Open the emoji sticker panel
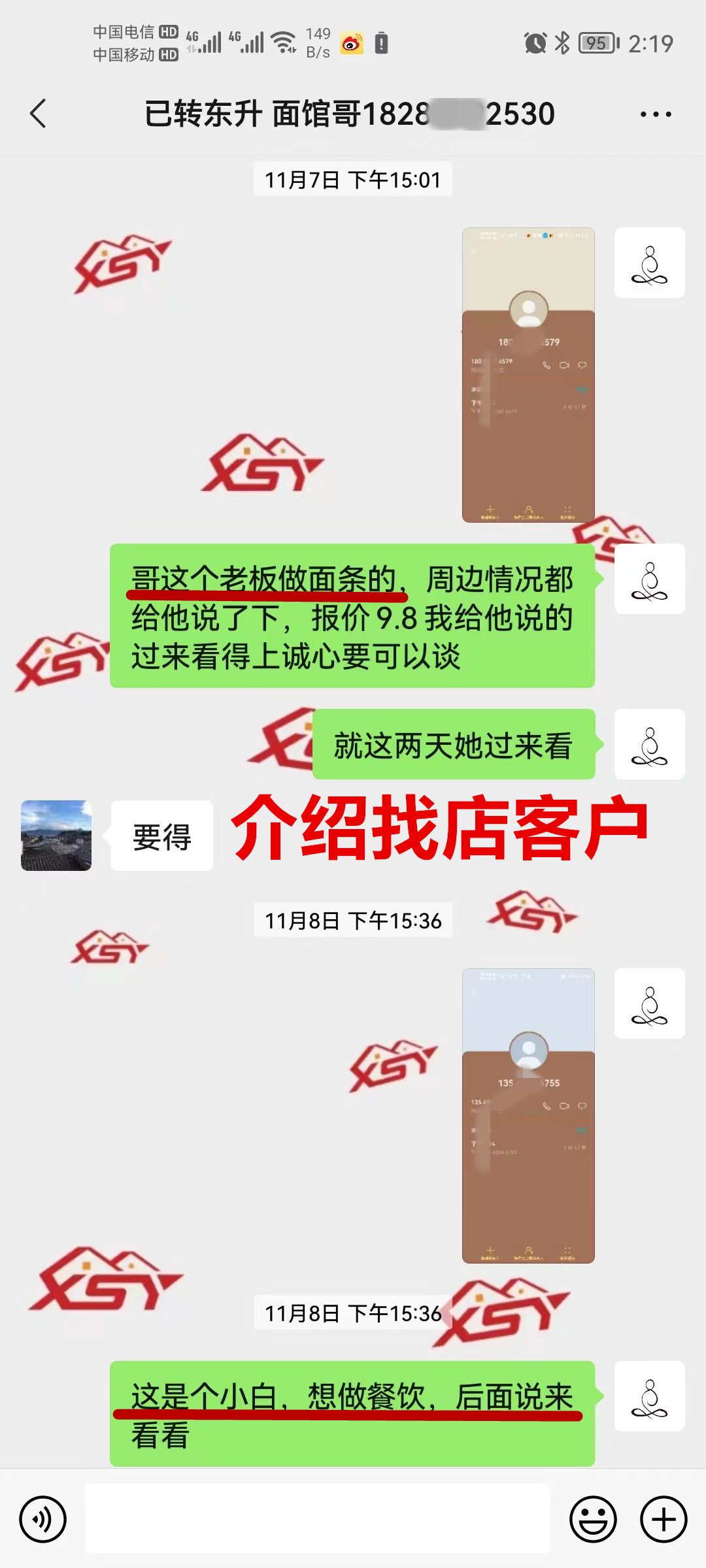This screenshot has height=1568, width=706. [x=593, y=1519]
